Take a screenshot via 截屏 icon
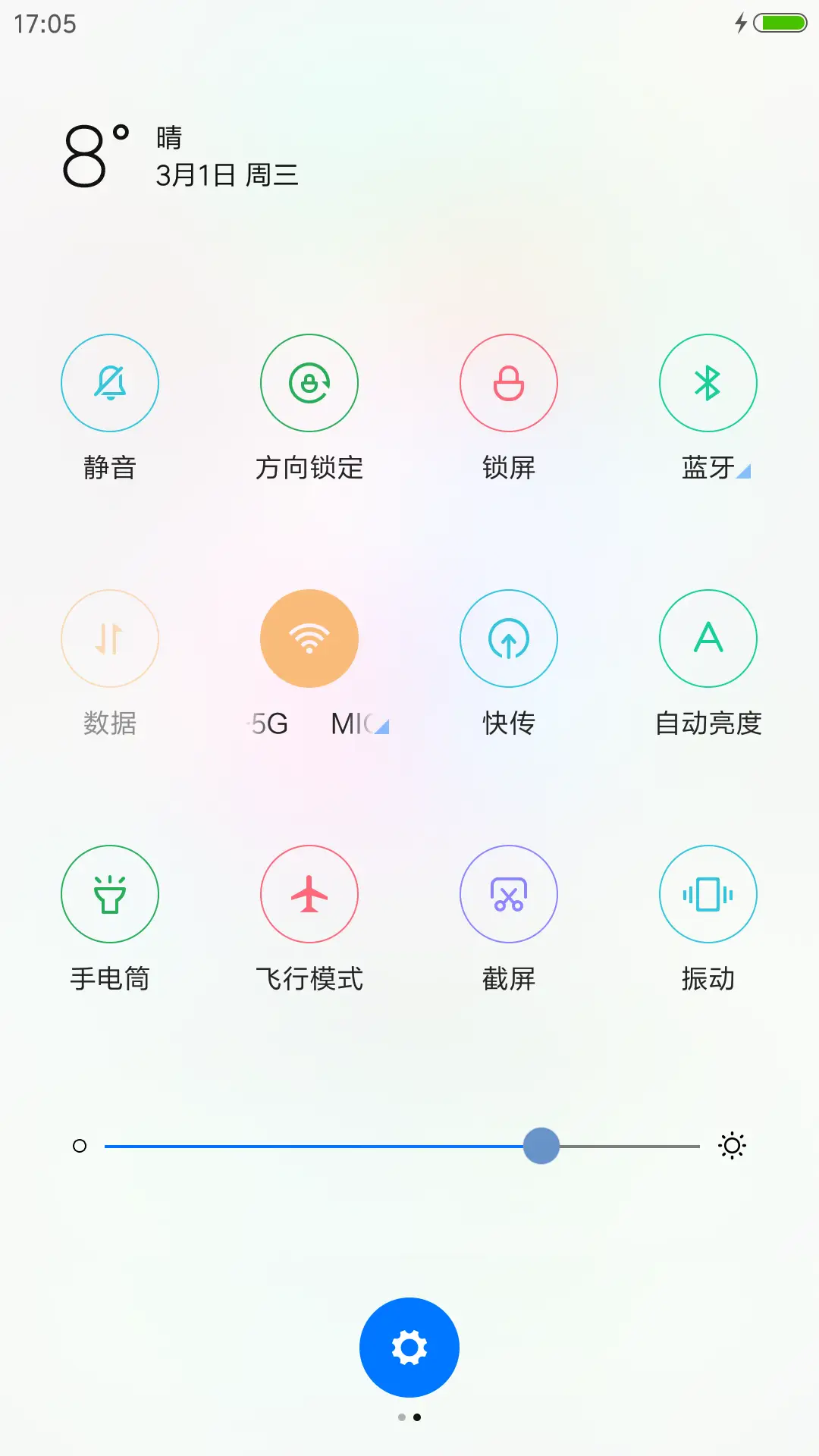This screenshot has height=1456, width=819. tap(509, 895)
